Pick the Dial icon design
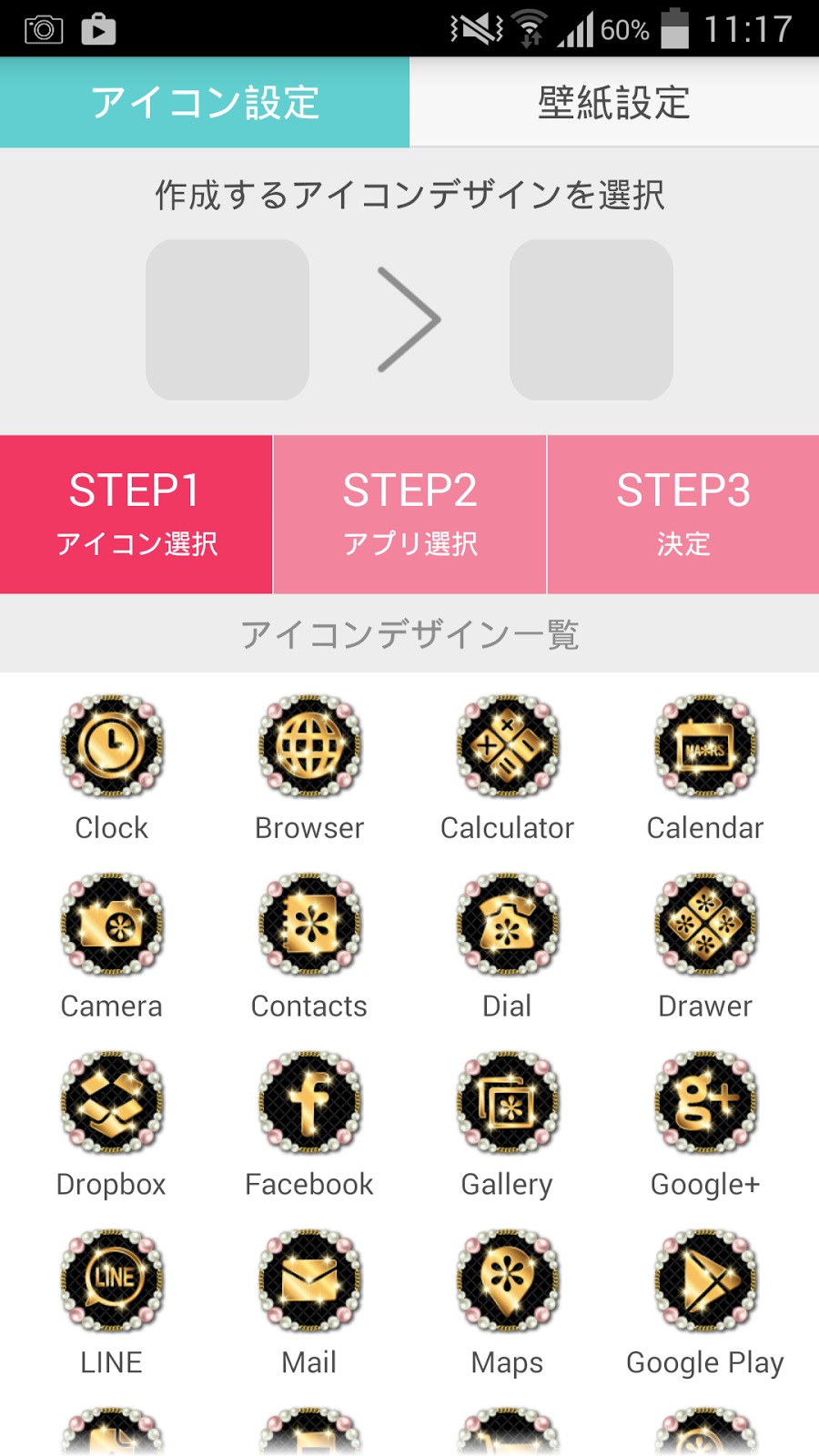 pyautogui.click(x=507, y=925)
